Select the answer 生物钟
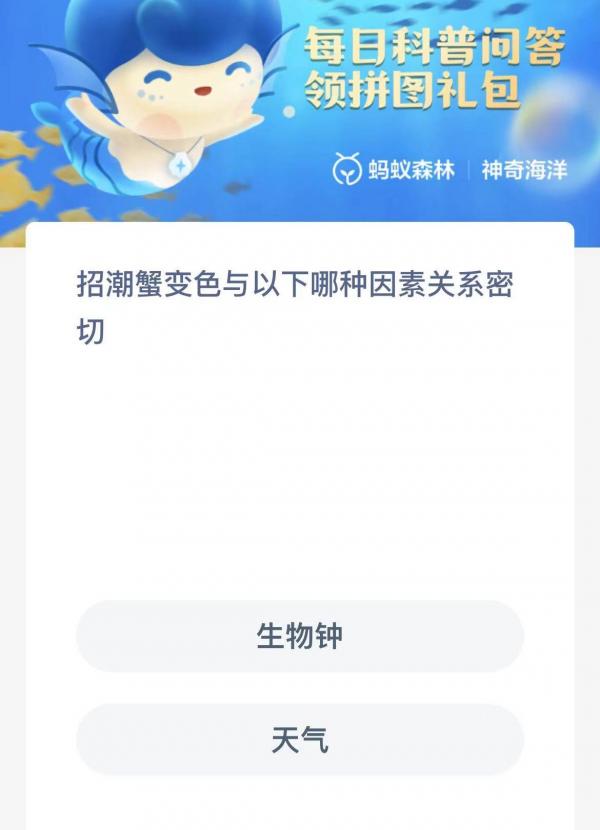This screenshot has height=830, width=600. 300,636
